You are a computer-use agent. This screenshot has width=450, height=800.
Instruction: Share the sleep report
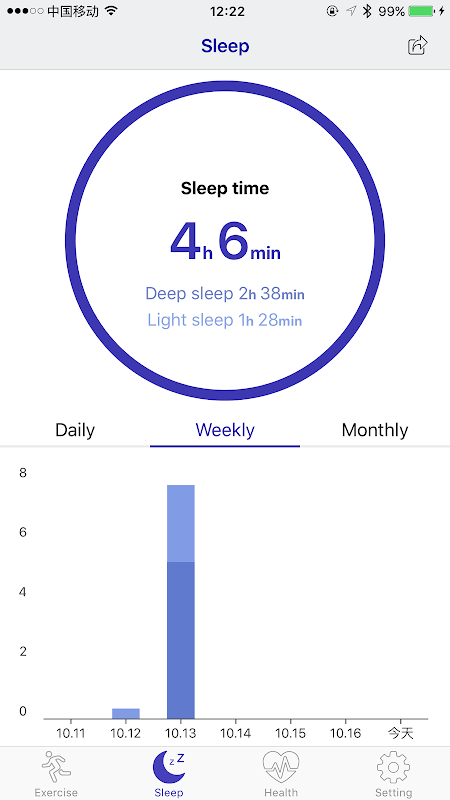(x=417, y=45)
